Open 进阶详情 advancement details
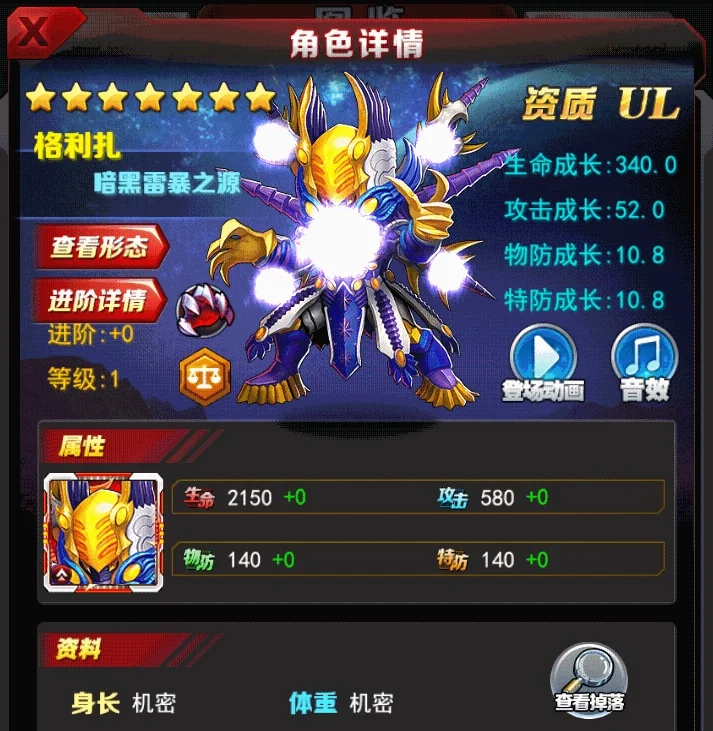Viewport: 713px width, 731px height. point(99,299)
